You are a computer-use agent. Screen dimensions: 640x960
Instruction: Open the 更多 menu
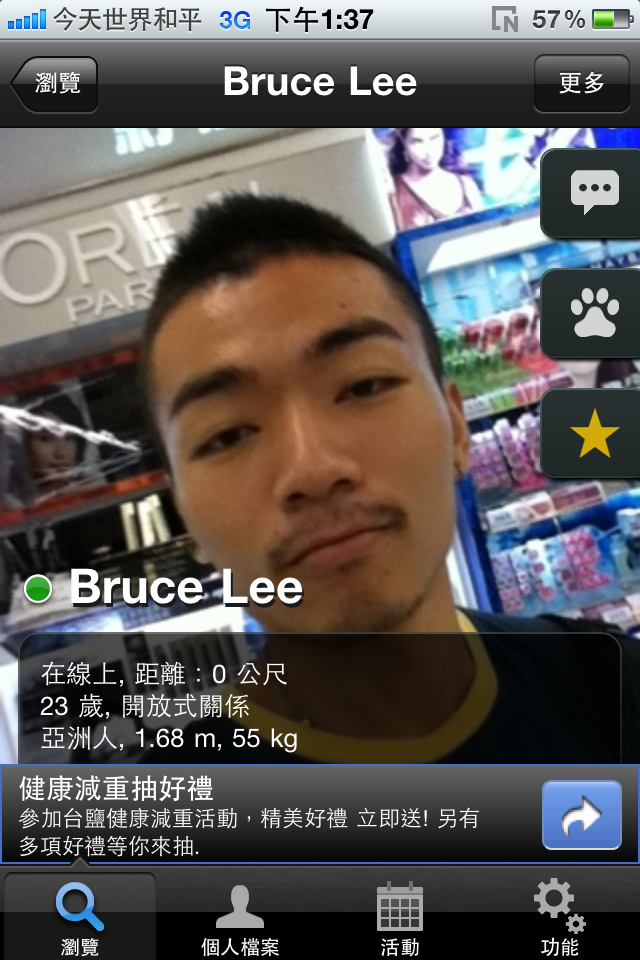[x=582, y=83]
